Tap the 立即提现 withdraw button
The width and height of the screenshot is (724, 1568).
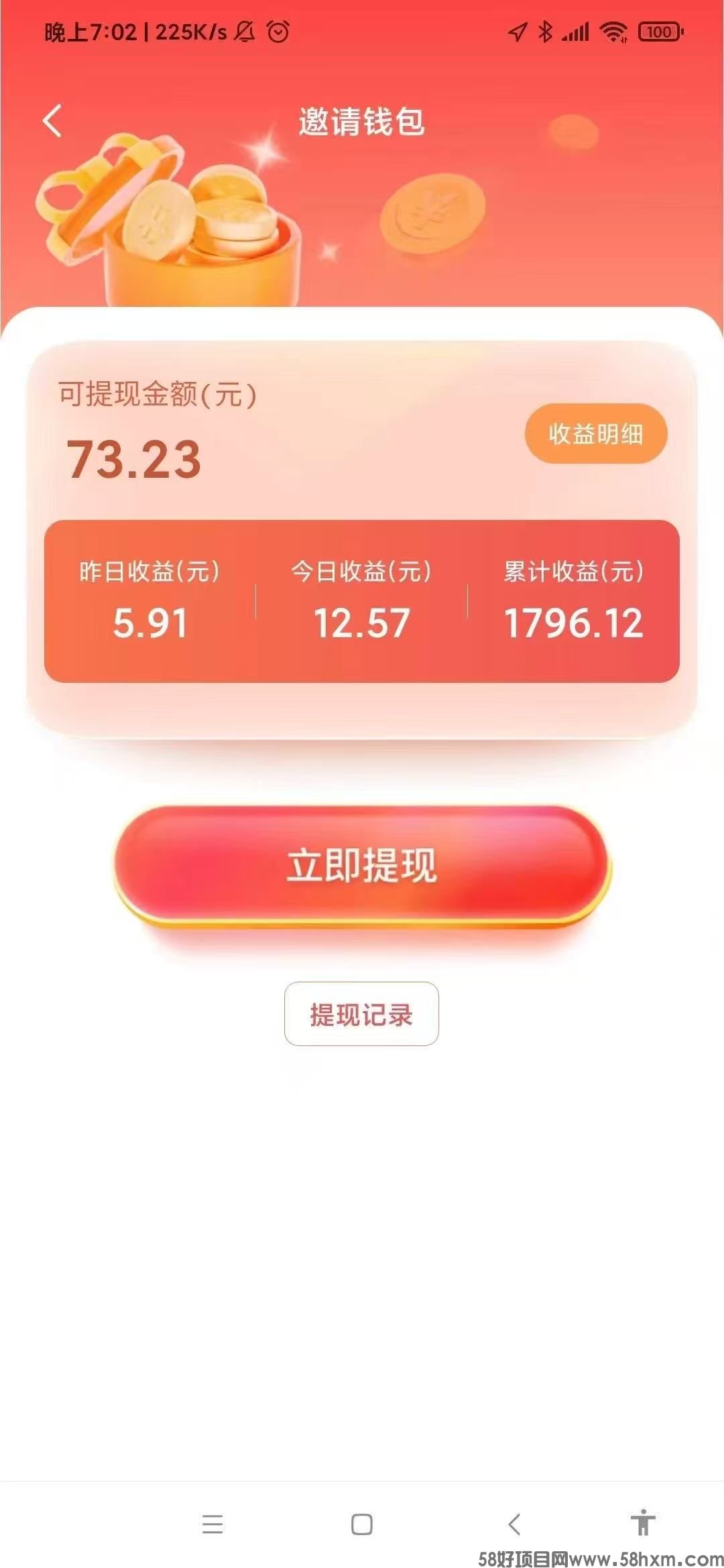[362, 865]
